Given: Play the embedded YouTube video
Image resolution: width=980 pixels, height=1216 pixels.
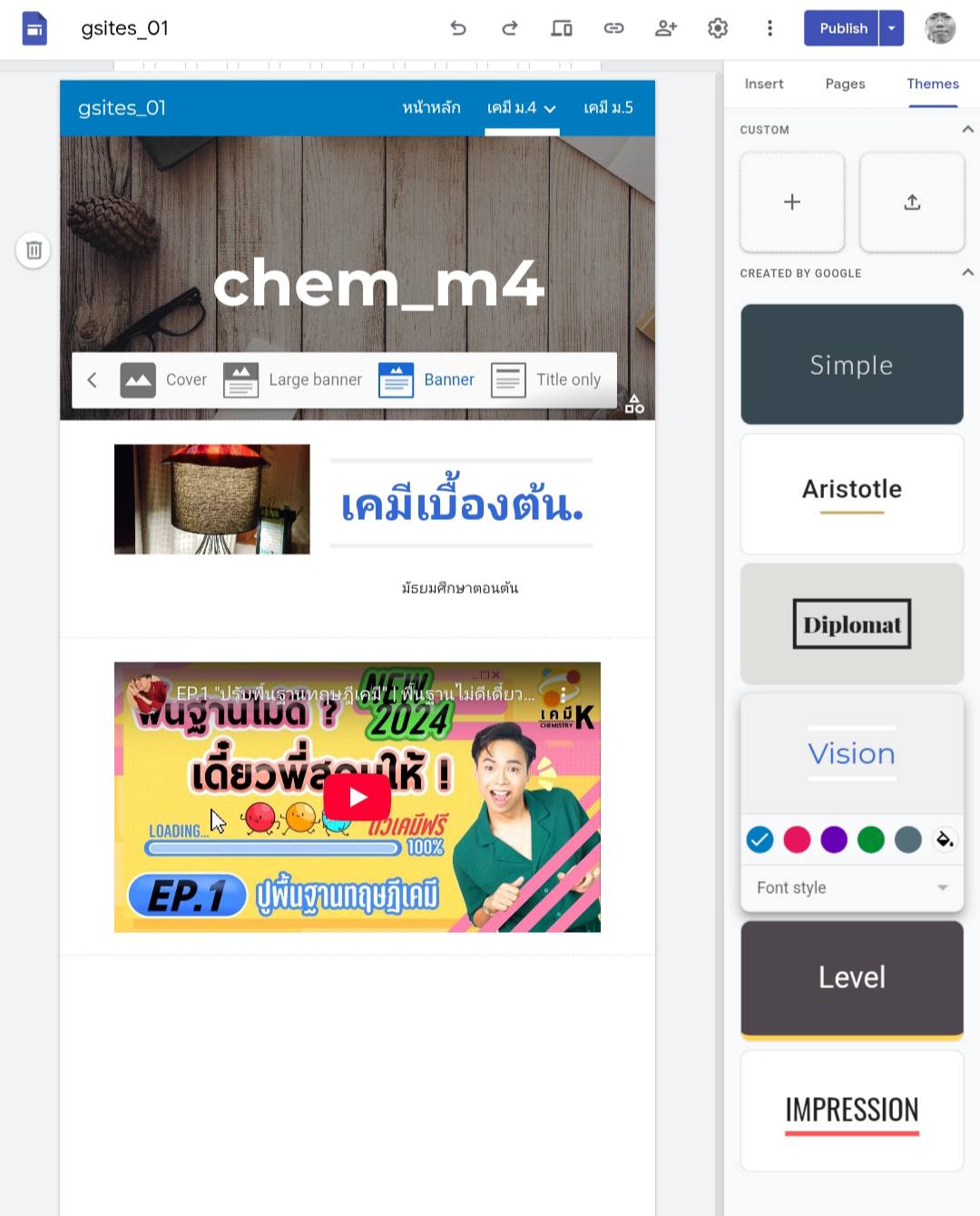Looking at the screenshot, I should point(358,797).
